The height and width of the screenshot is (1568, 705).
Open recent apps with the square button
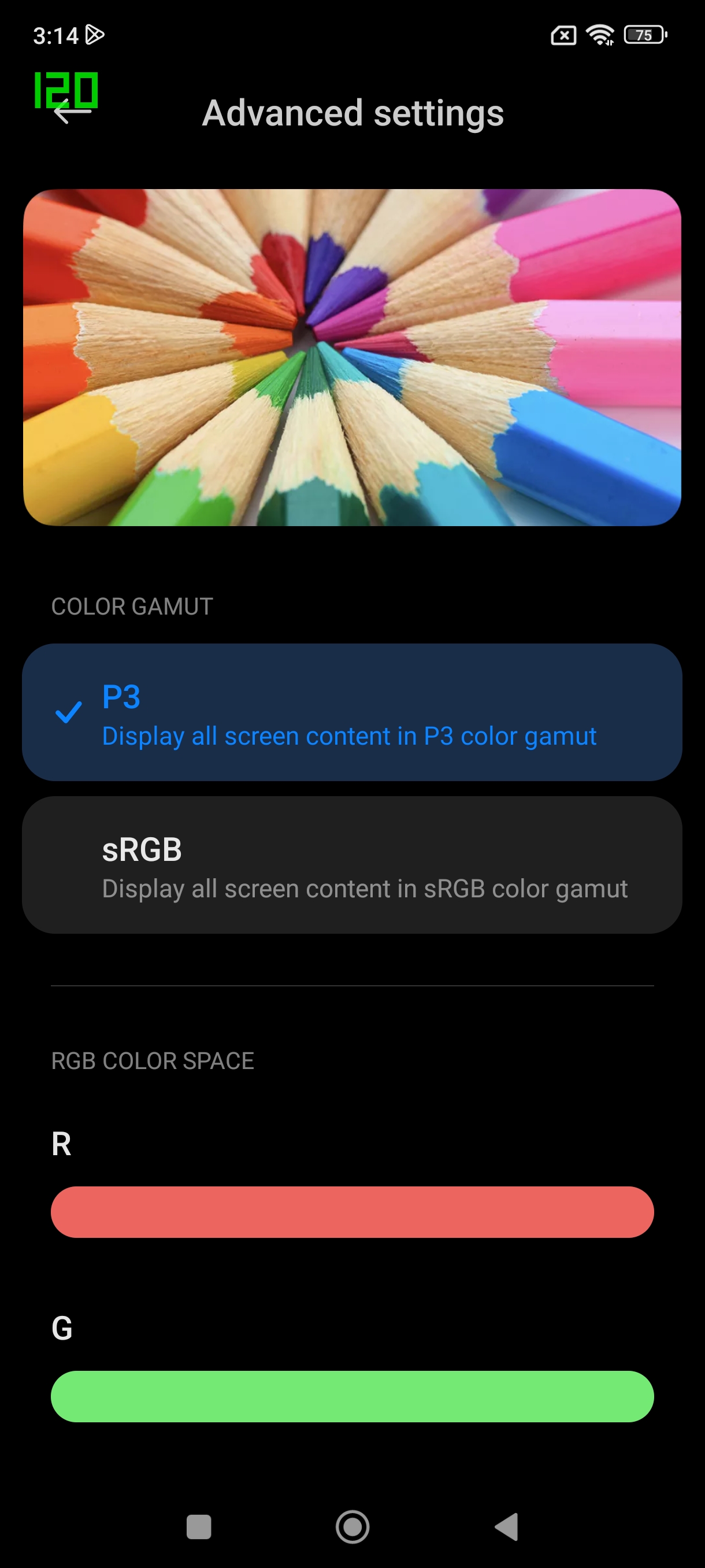click(198, 1526)
